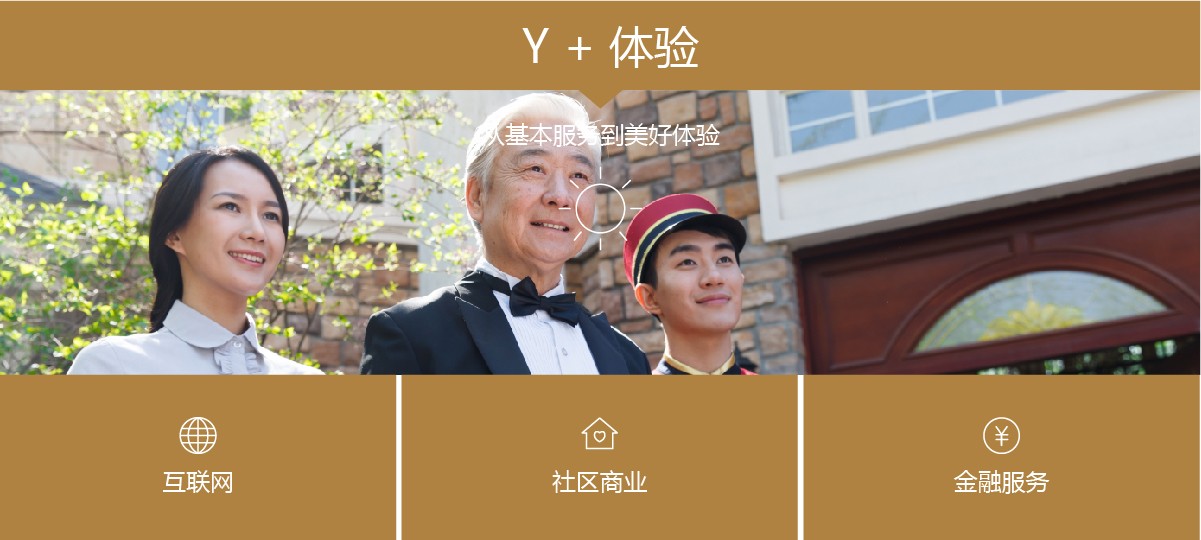This screenshot has height=540, width=1201.
Task: Open the 金融服务 tile
Action: tap(1001, 458)
